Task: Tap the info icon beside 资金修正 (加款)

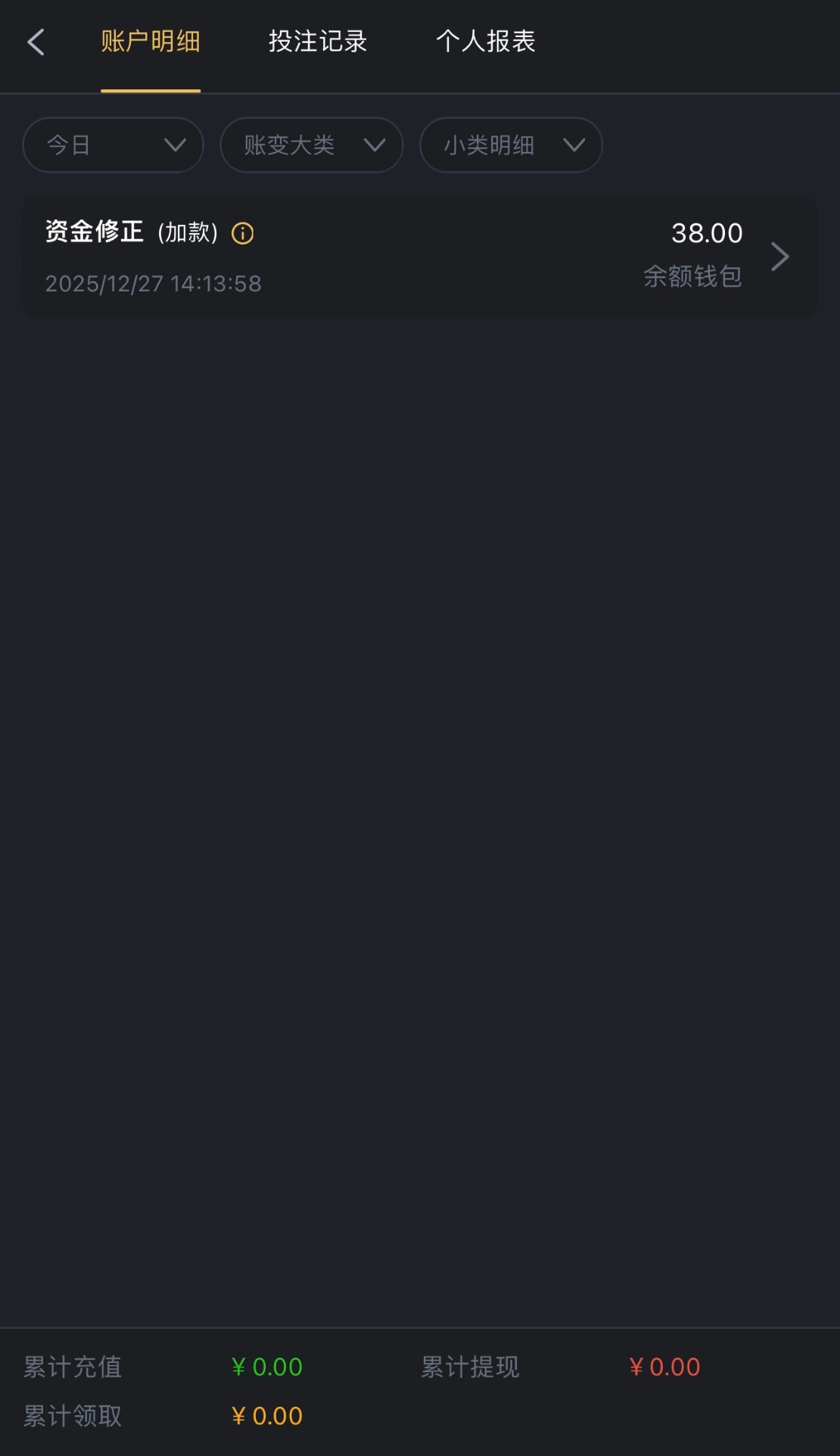Action: pyautogui.click(x=242, y=233)
